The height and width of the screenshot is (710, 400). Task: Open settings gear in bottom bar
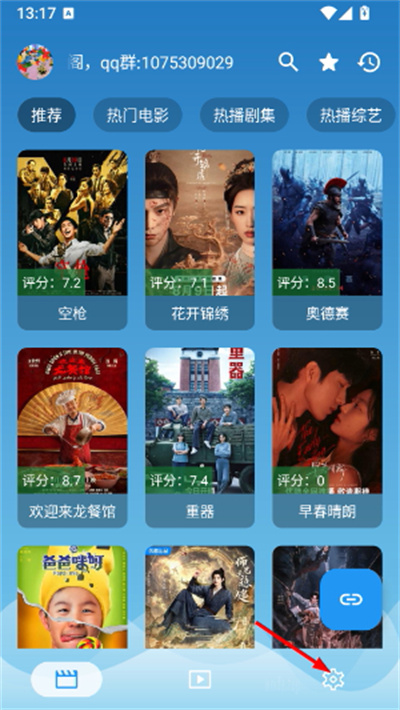coord(333,680)
